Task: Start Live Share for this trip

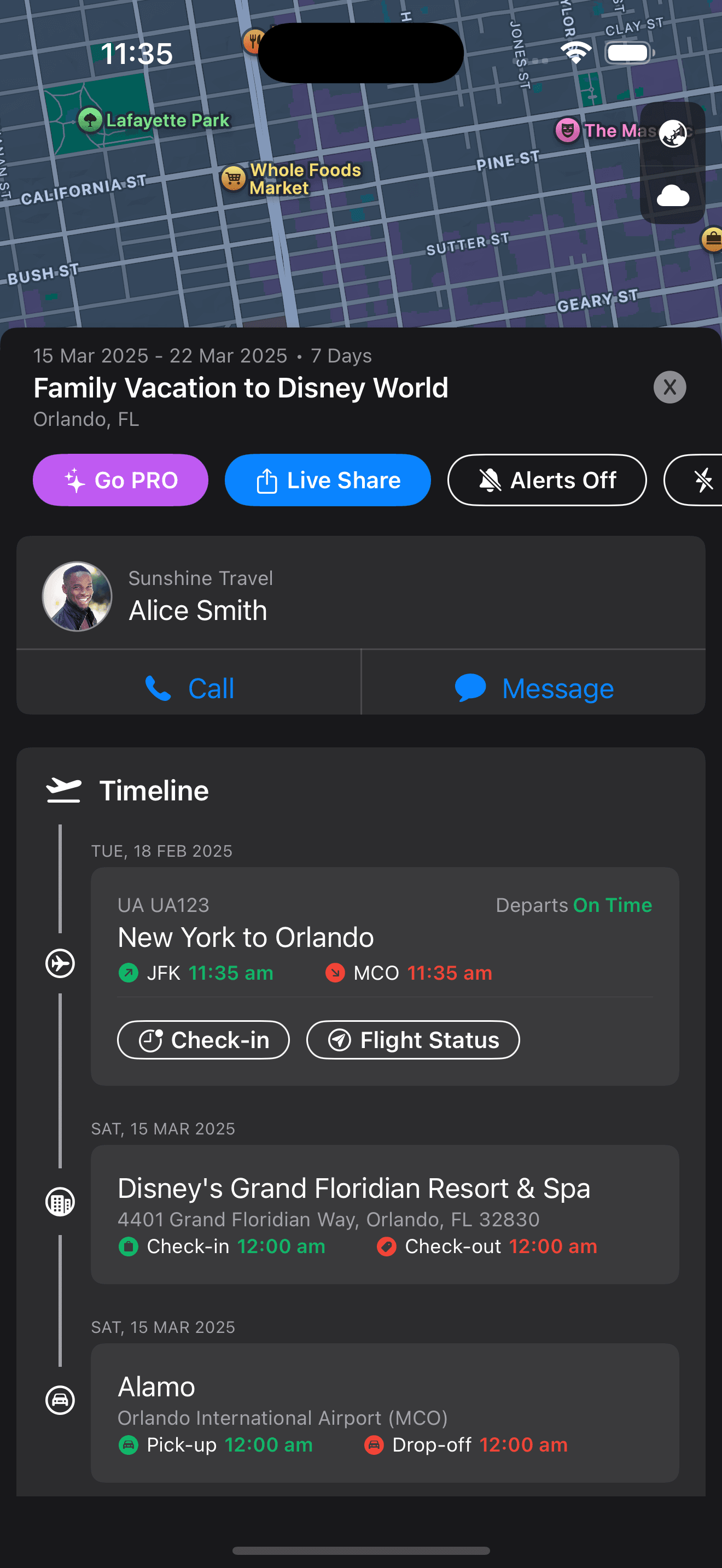Action: [x=328, y=480]
